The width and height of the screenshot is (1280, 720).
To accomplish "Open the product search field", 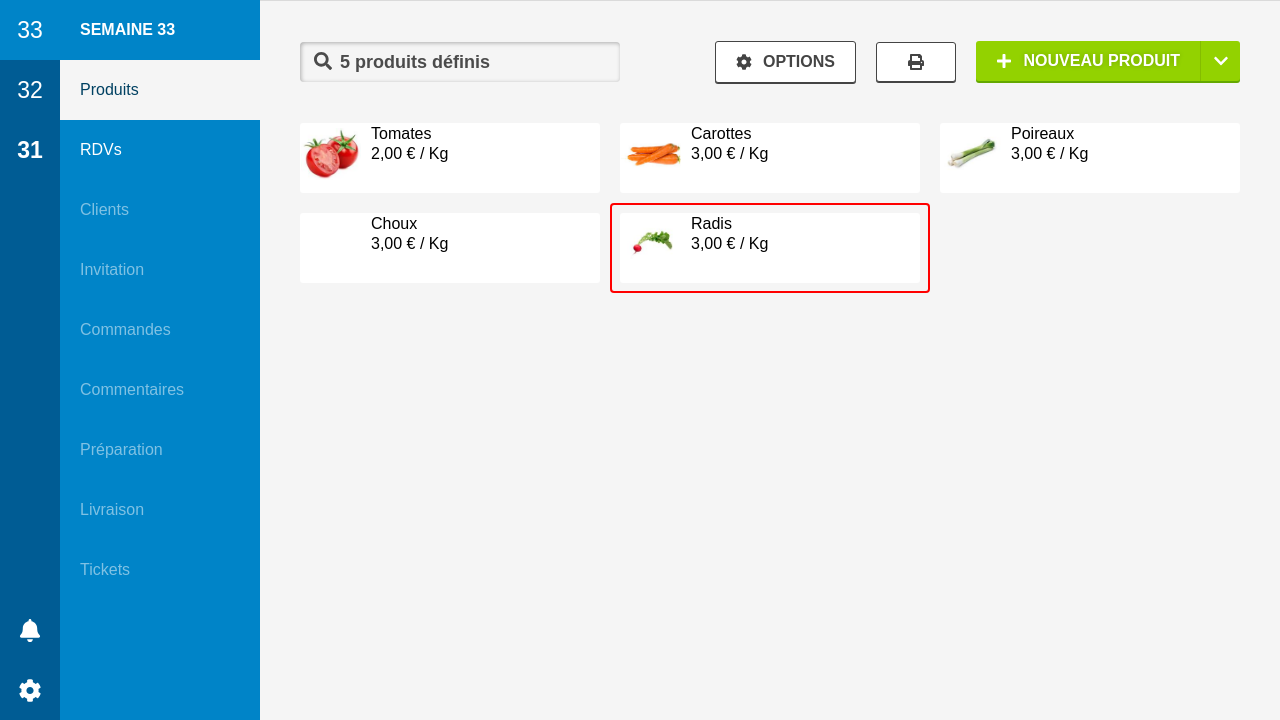I will click(x=460, y=62).
